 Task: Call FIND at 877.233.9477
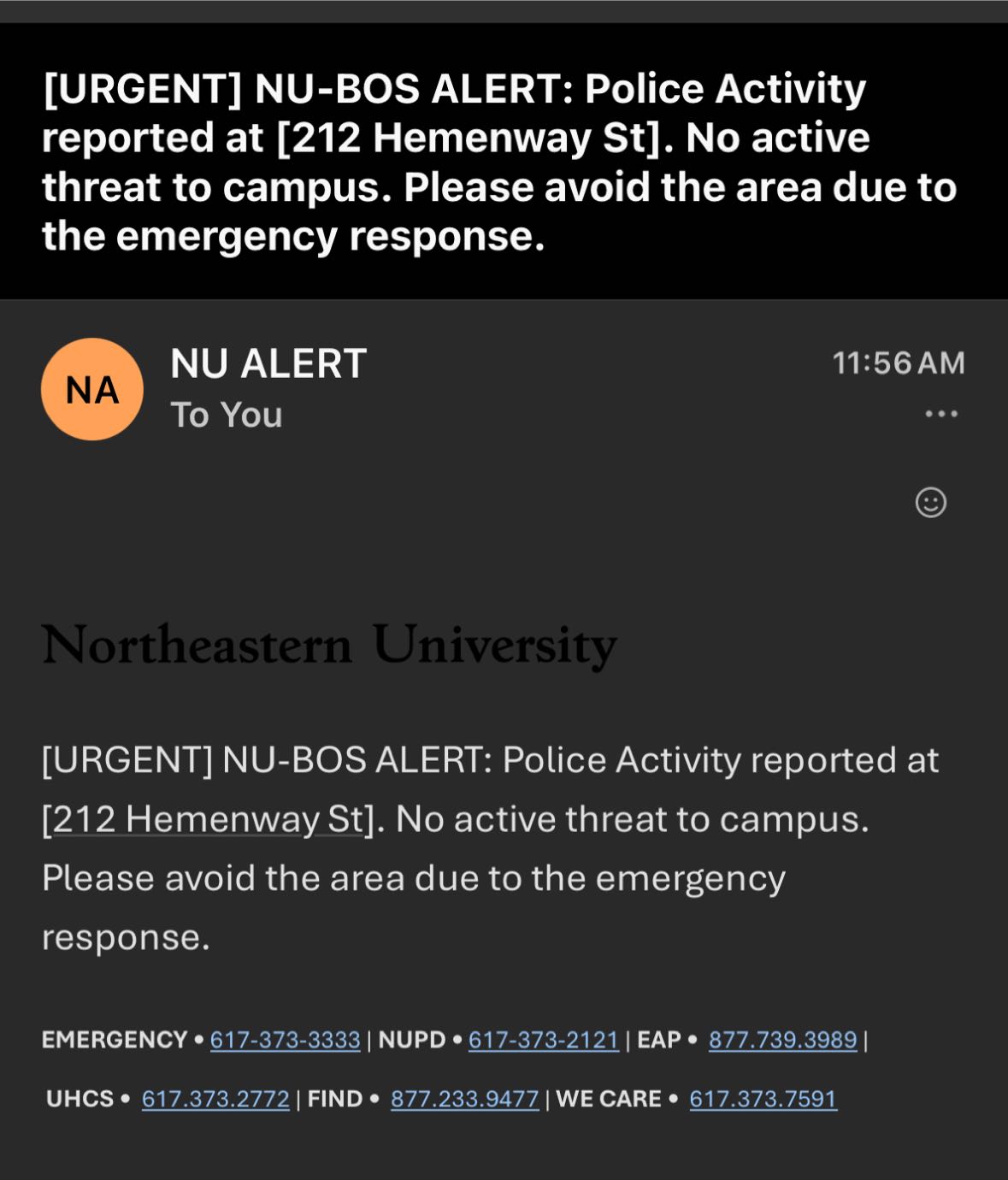pos(464,1099)
